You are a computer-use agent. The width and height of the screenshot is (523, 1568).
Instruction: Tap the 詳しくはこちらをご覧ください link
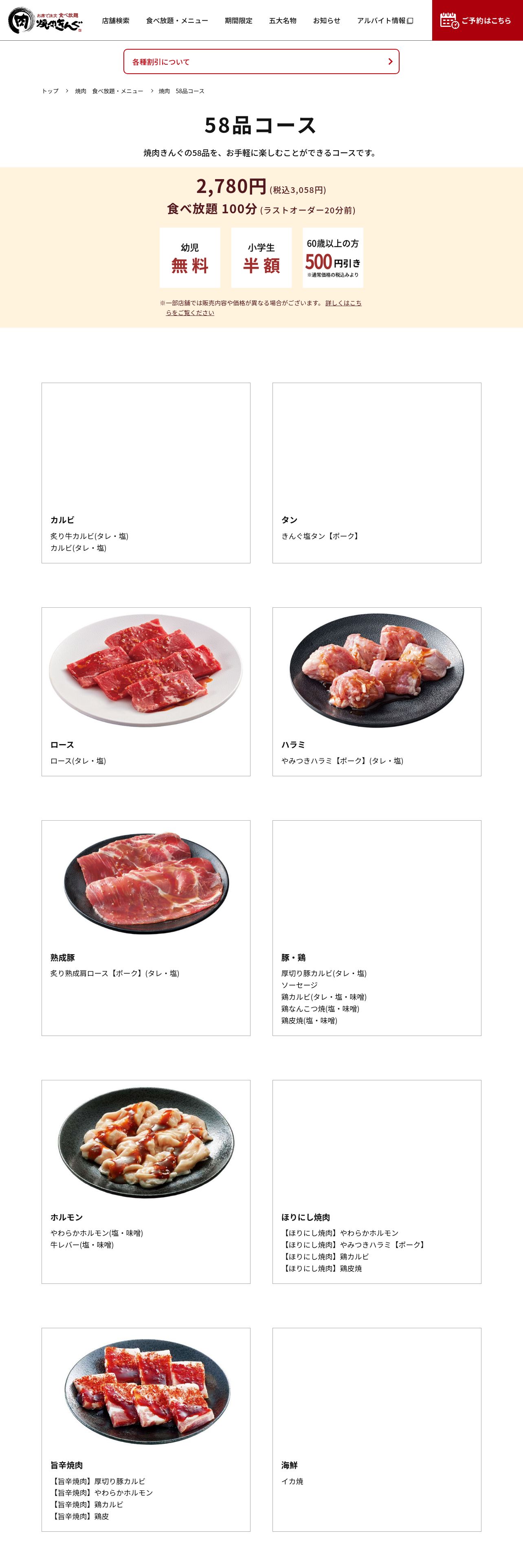pos(343,303)
